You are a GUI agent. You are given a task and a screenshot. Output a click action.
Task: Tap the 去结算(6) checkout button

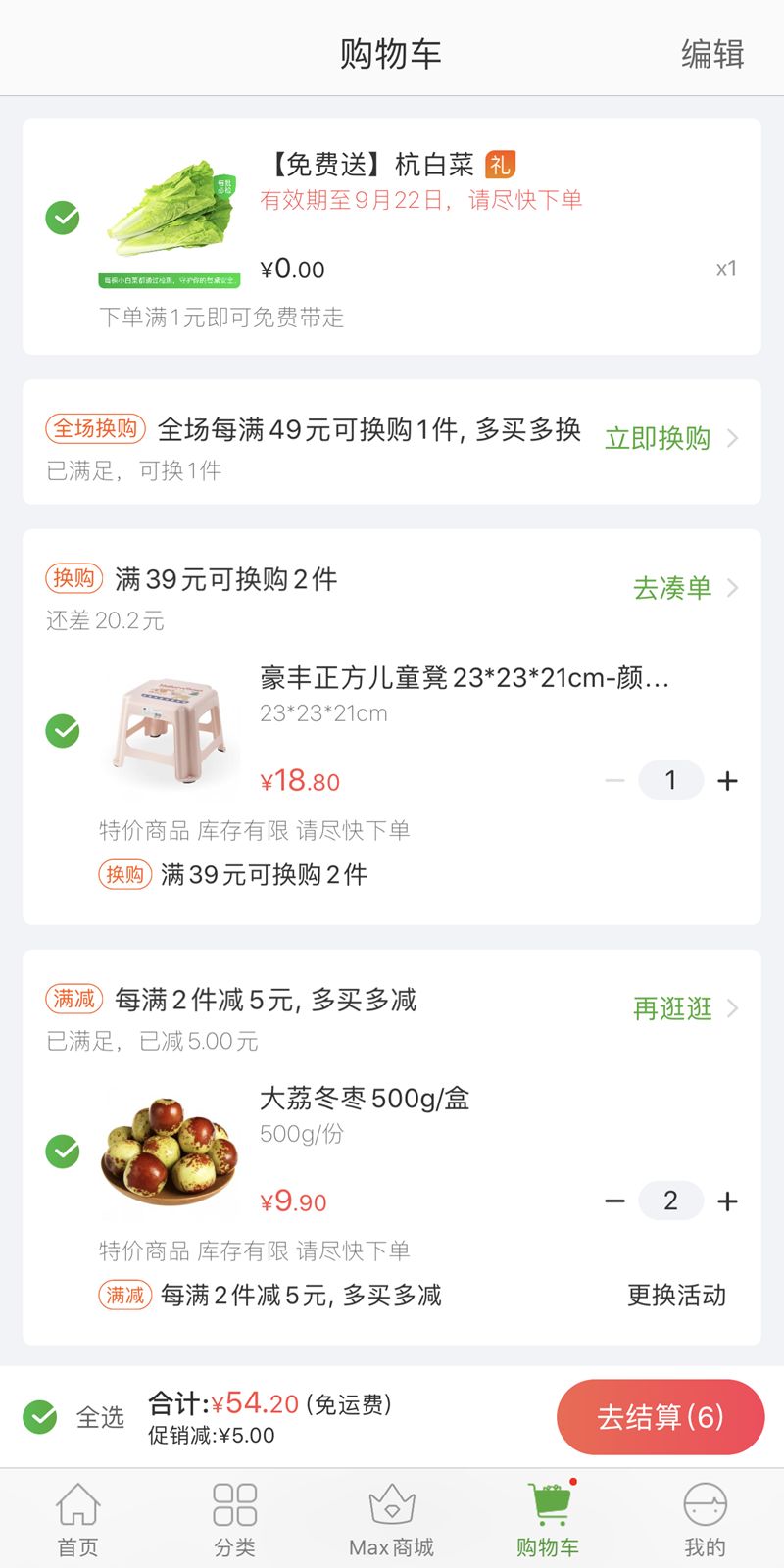click(660, 1416)
